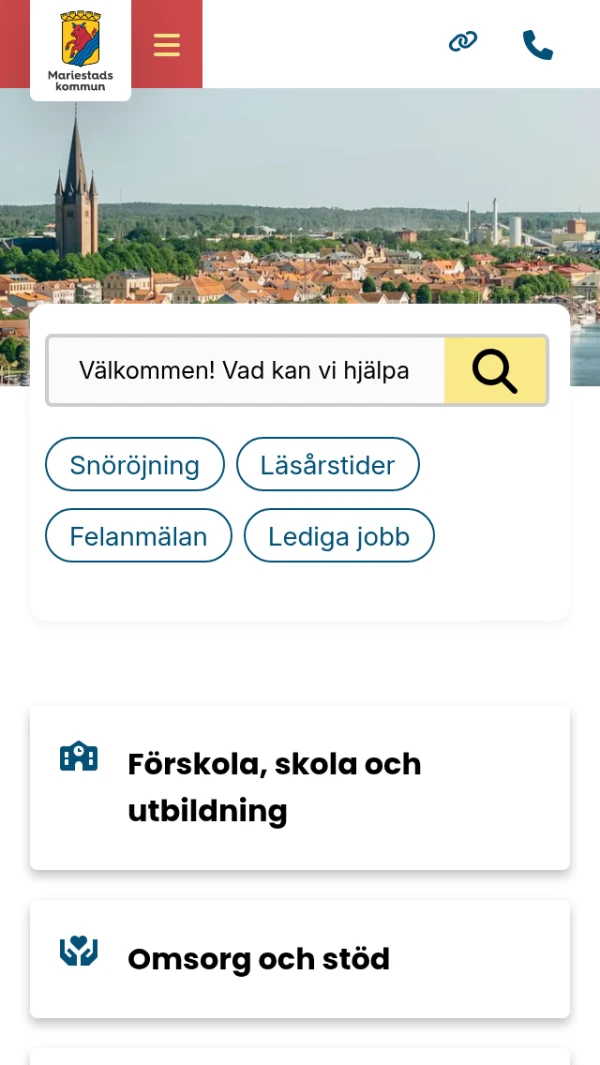
Task: Open the Felanmälan shortcut
Action: 138,536
